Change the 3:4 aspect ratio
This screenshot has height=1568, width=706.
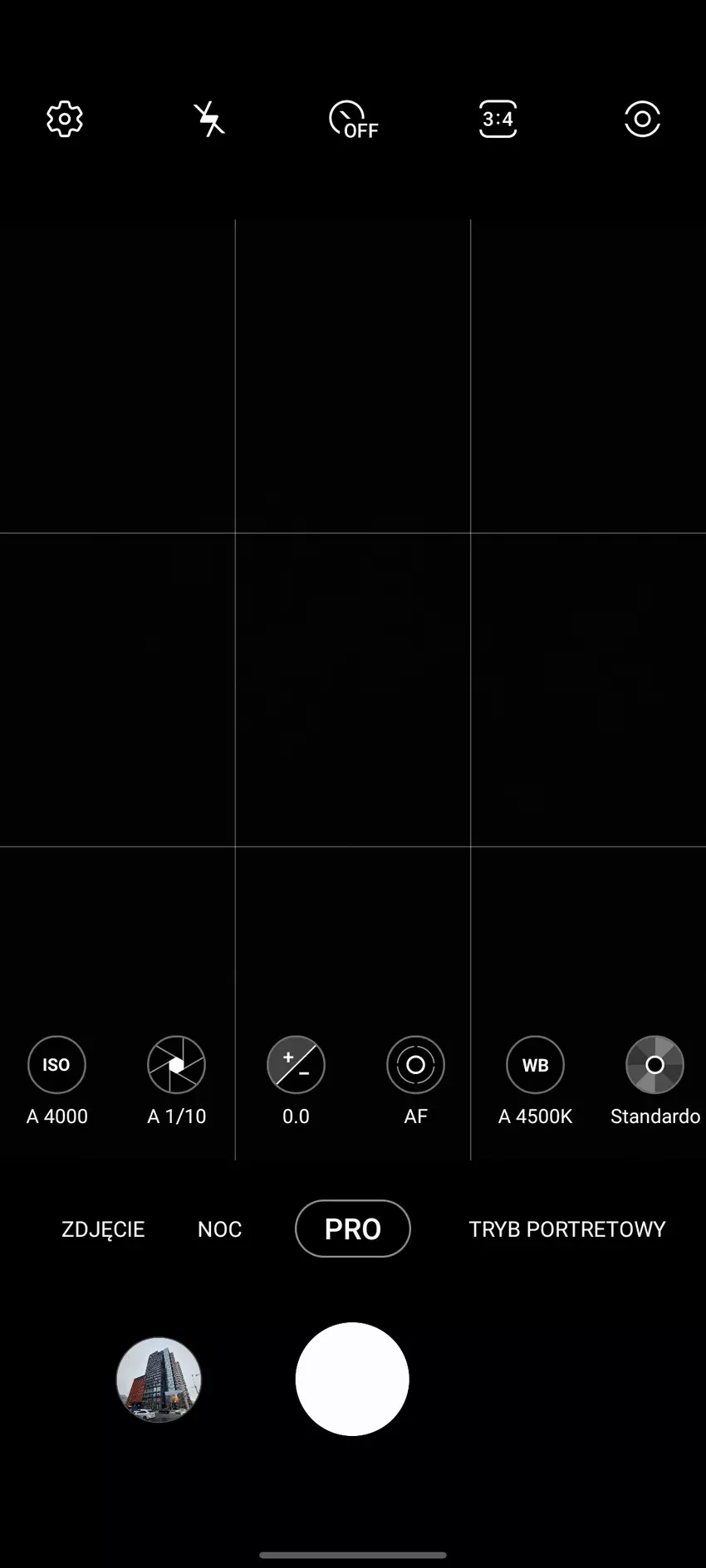(498, 119)
